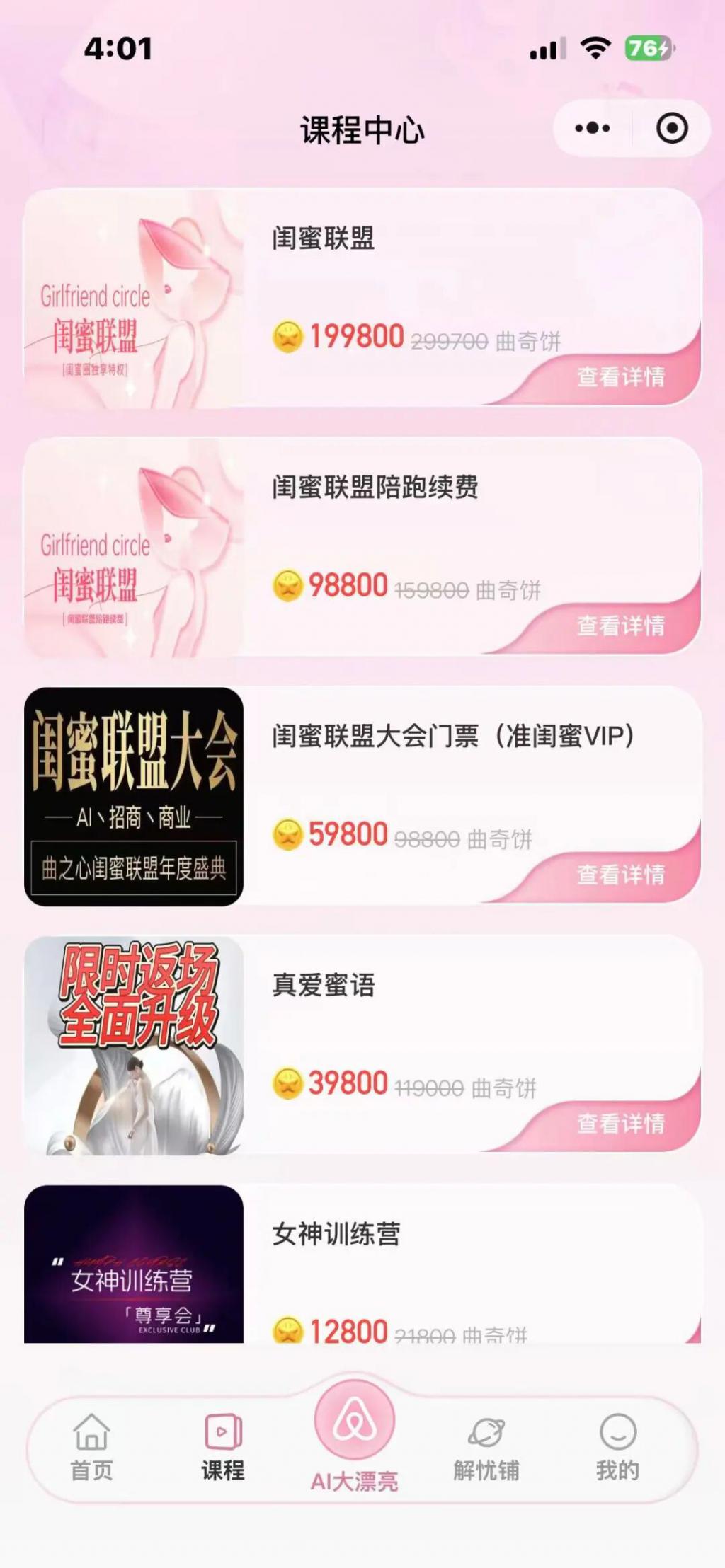Close the mini program with the circle icon

coord(671,129)
